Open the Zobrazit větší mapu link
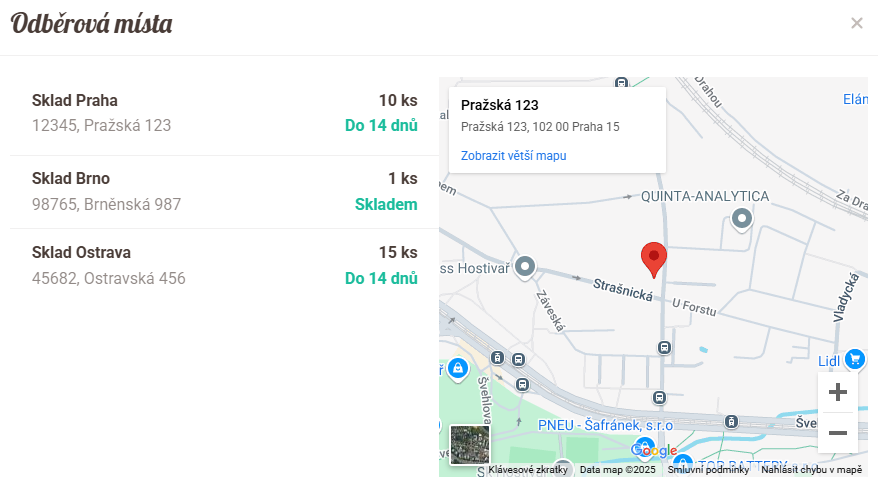878x487 pixels. (x=513, y=155)
